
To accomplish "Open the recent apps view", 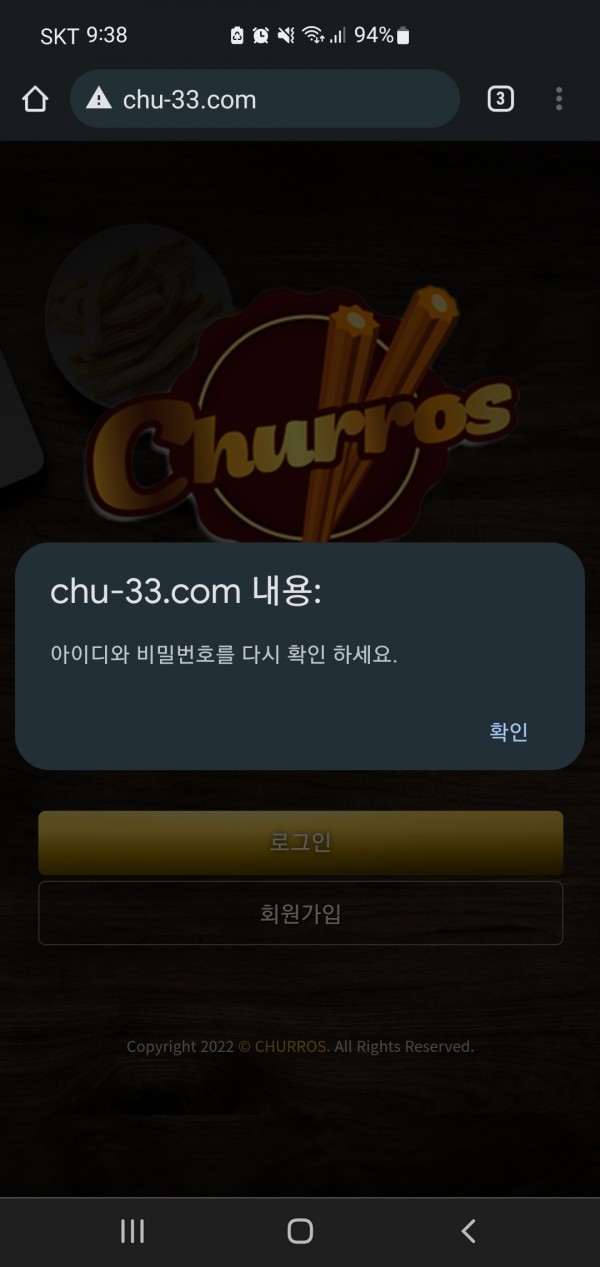I will (132, 1231).
